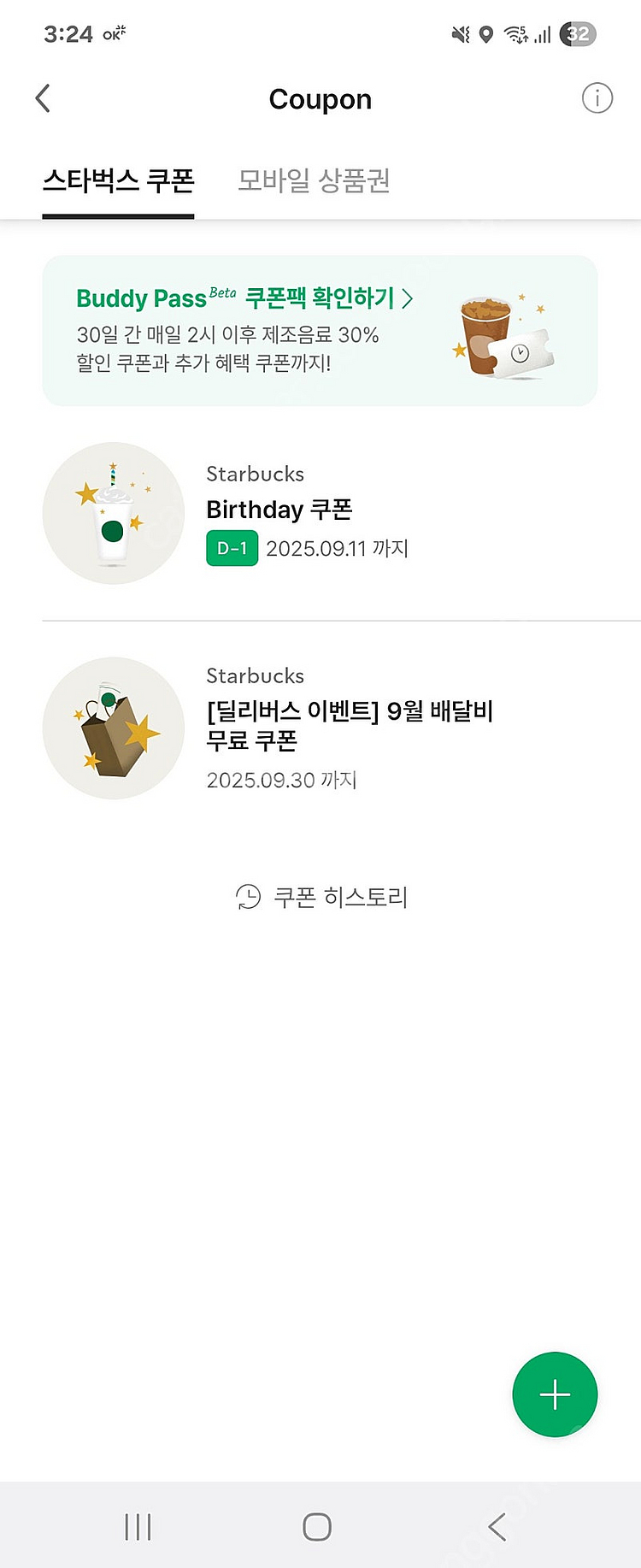Tap the green plus button to register a coupon
Screen dimensions: 641x1568
(x=555, y=1394)
